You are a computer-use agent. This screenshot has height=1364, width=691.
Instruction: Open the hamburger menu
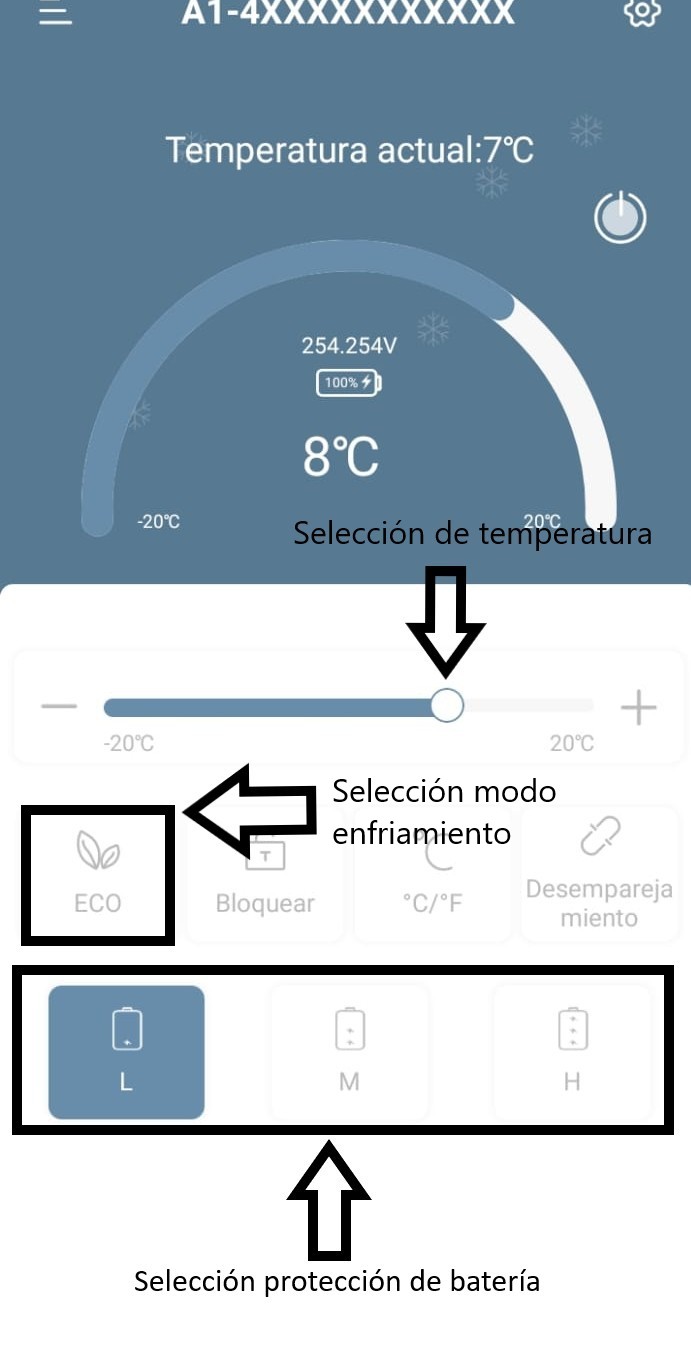(x=56, y=13)
